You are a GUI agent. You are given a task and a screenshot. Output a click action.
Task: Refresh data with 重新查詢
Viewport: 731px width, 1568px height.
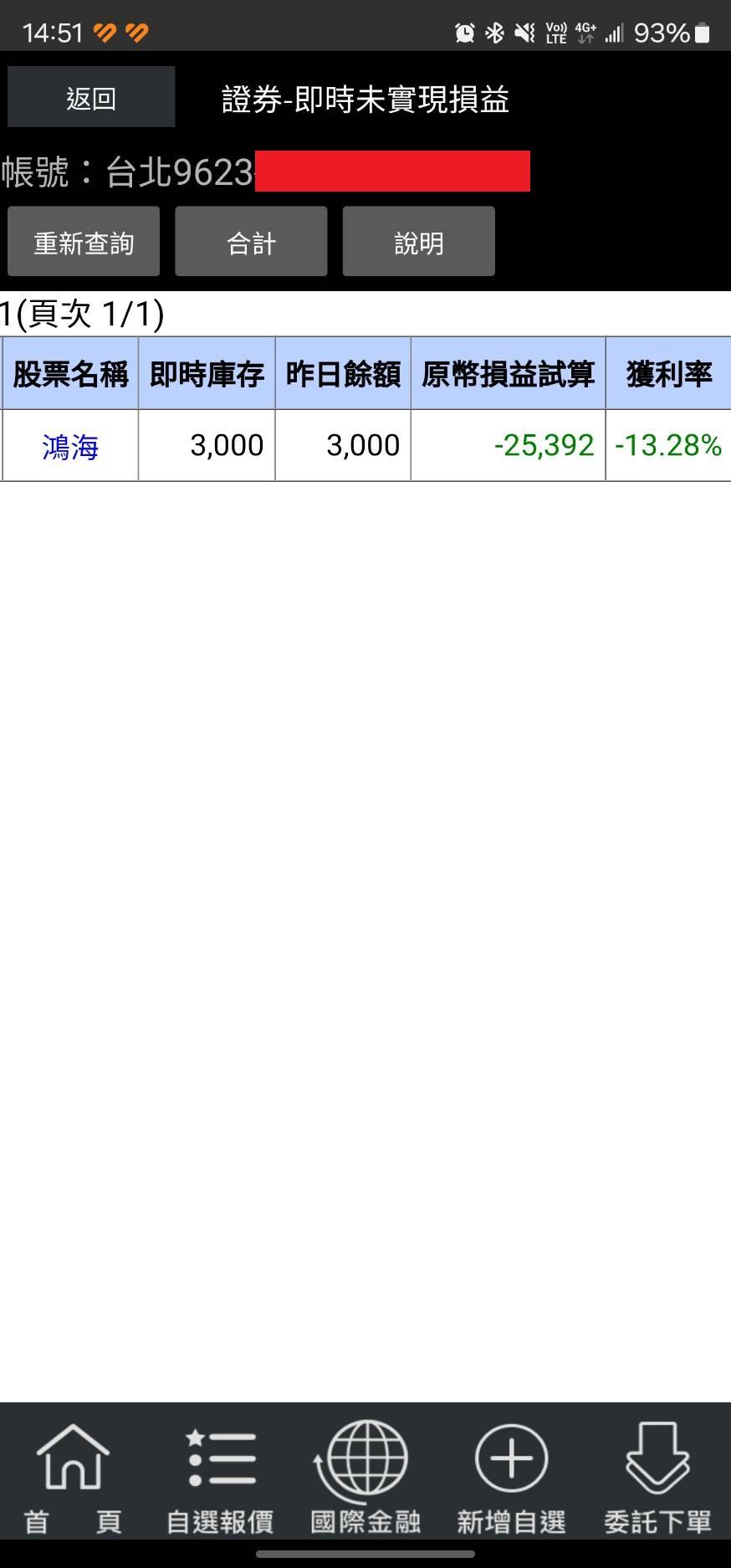(84, 242)
